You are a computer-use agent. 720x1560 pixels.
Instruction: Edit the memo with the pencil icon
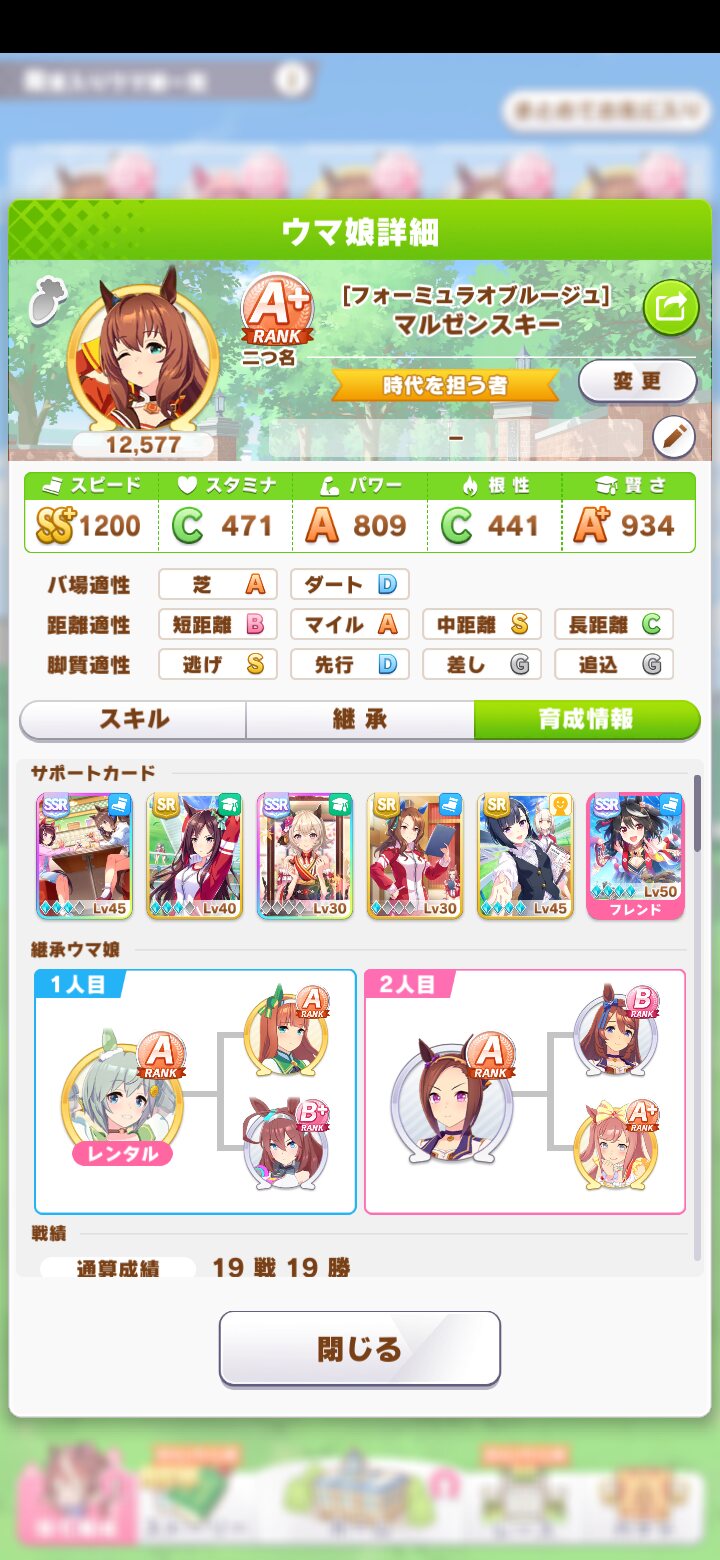coord(673,437)
